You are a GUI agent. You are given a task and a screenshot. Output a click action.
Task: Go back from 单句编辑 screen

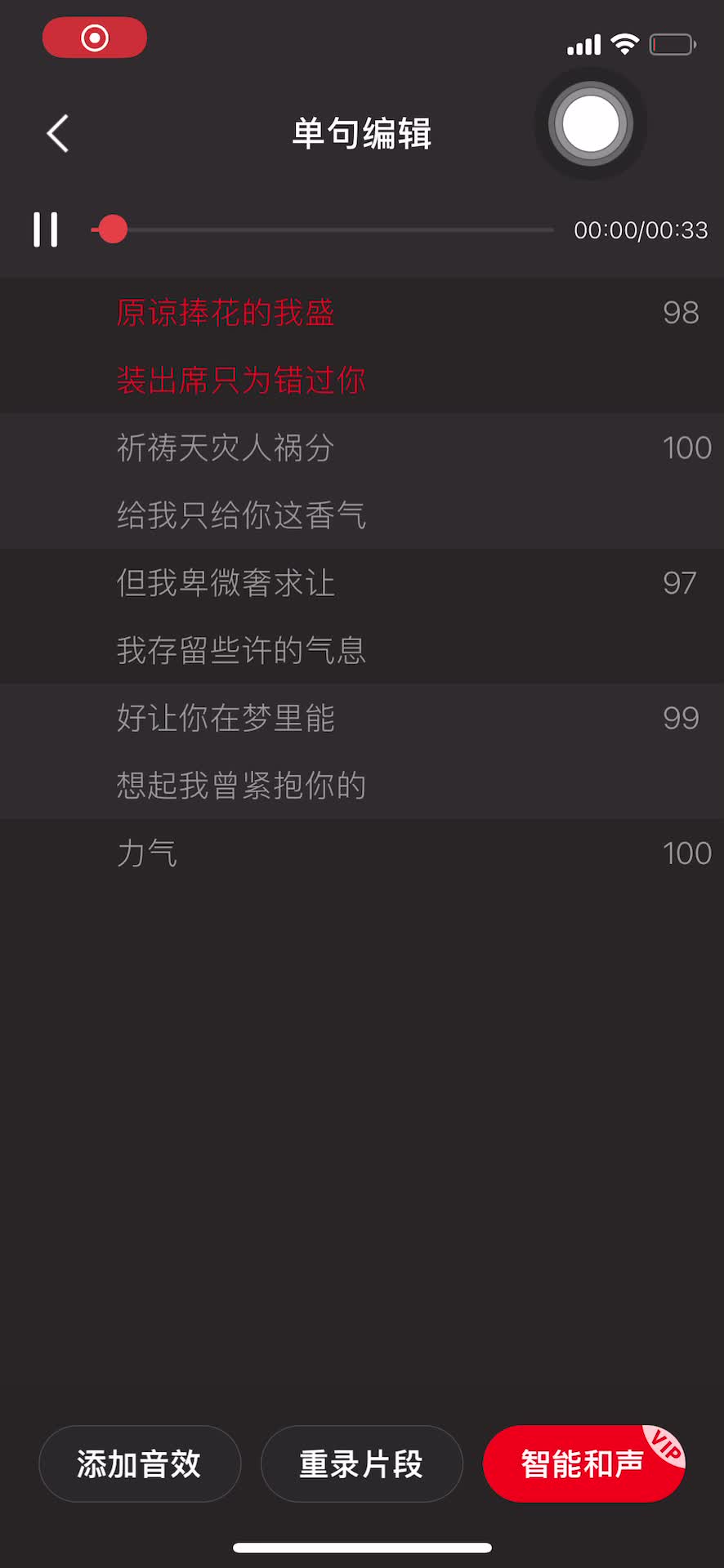click(x=58, y=134)
